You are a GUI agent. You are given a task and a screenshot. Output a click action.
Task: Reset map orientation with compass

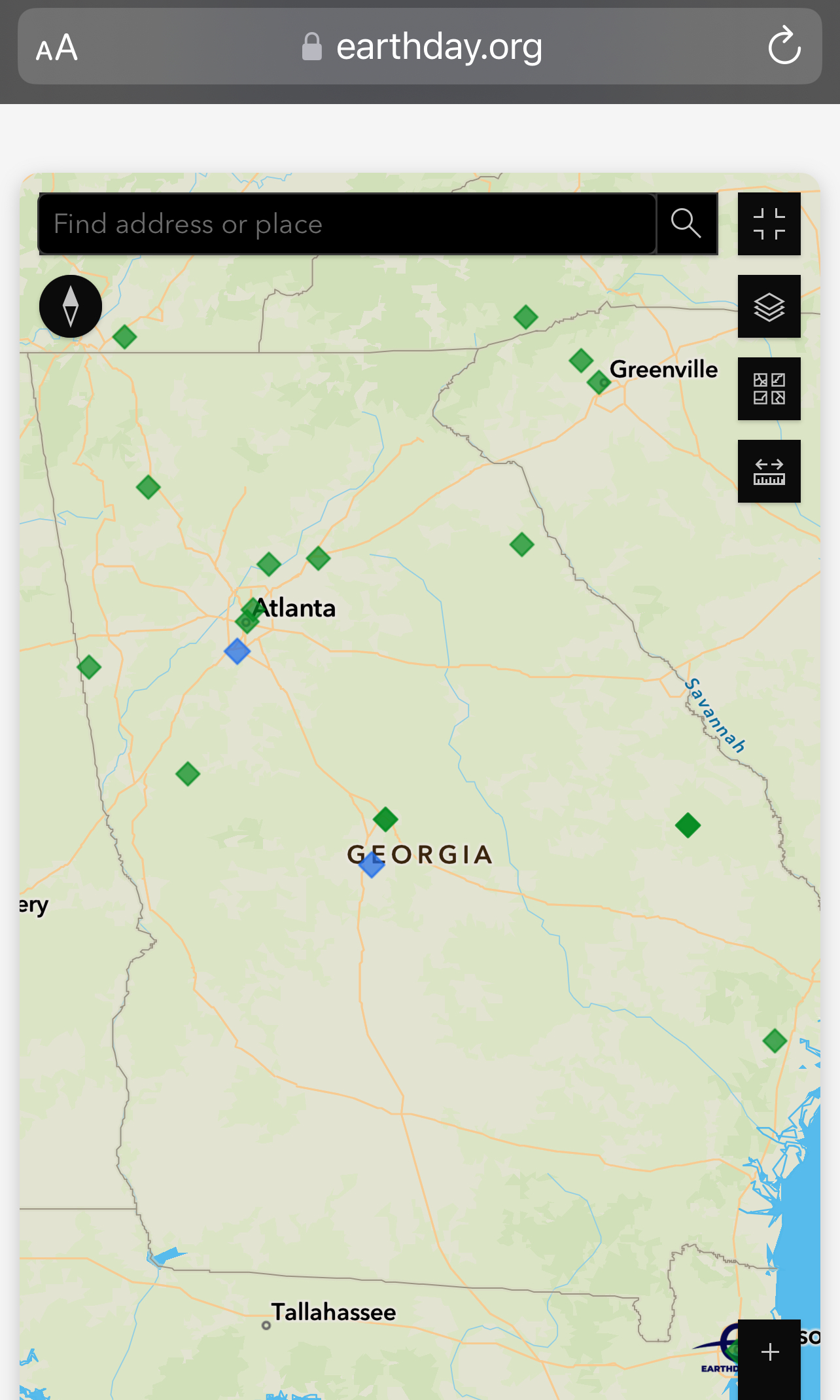pyautogui.click(x=71, y=306)
